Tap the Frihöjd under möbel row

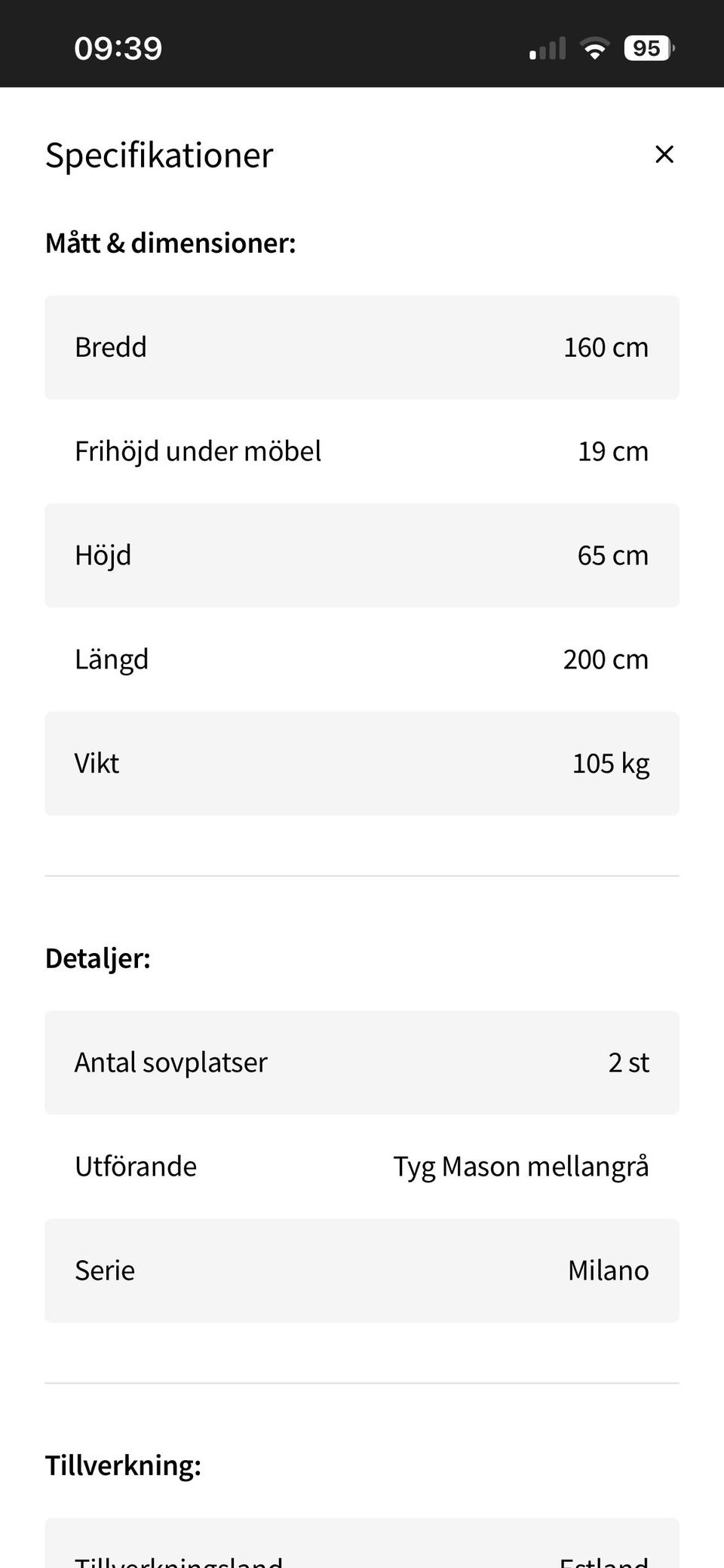[x=362, y=450]
